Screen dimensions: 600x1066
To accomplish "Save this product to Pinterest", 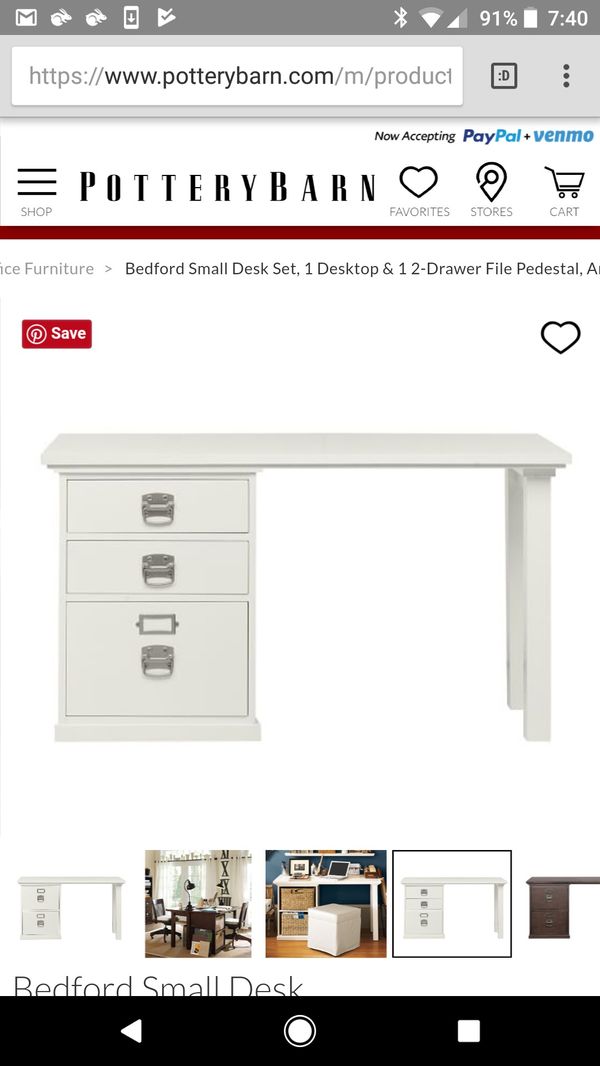I will coord(57,334).
